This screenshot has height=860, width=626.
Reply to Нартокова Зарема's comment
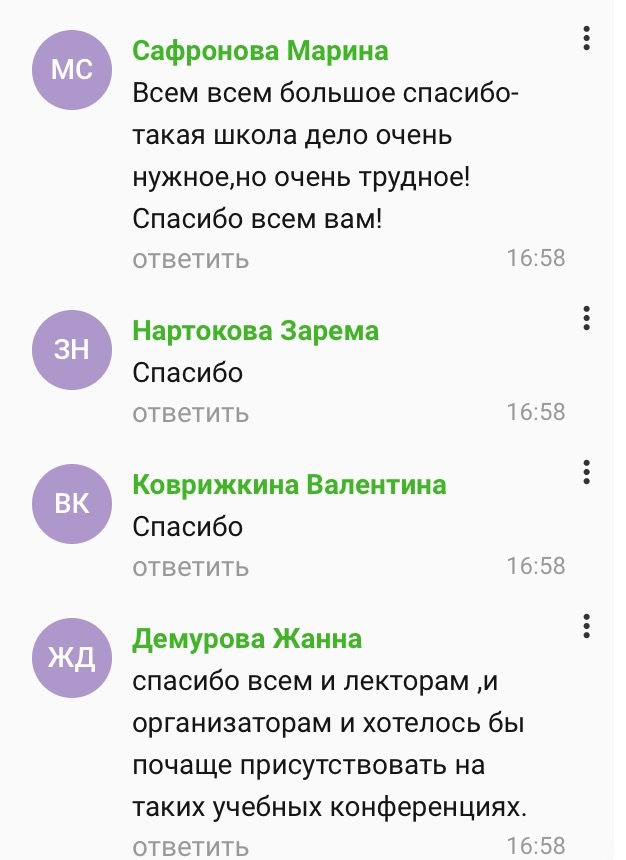click(191, 413)
